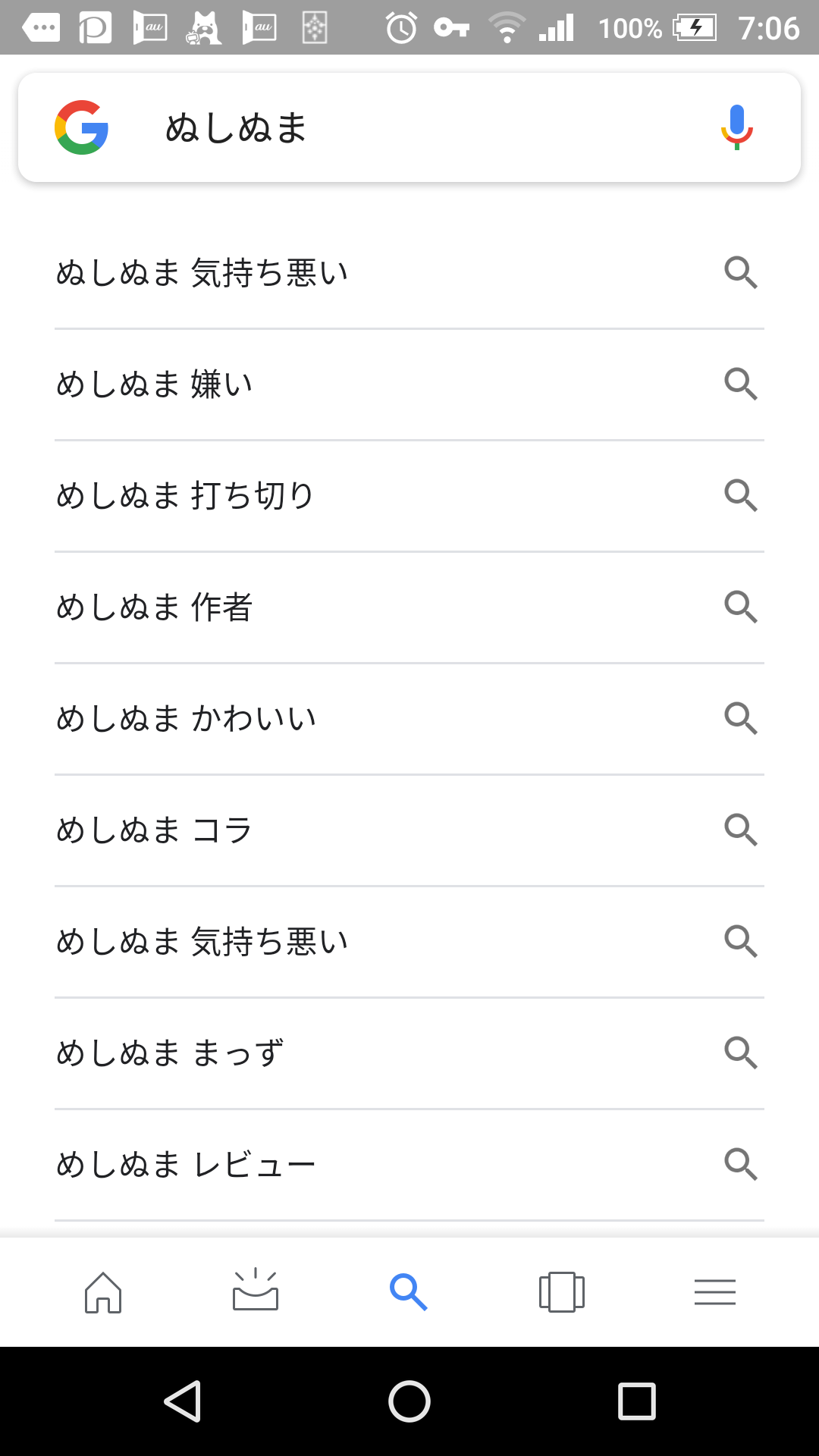This screenshot has height=1456, width=819.
Task: Choose suggestion めしぬま 気持ち悪い
Action: click(x=409, y=942)
